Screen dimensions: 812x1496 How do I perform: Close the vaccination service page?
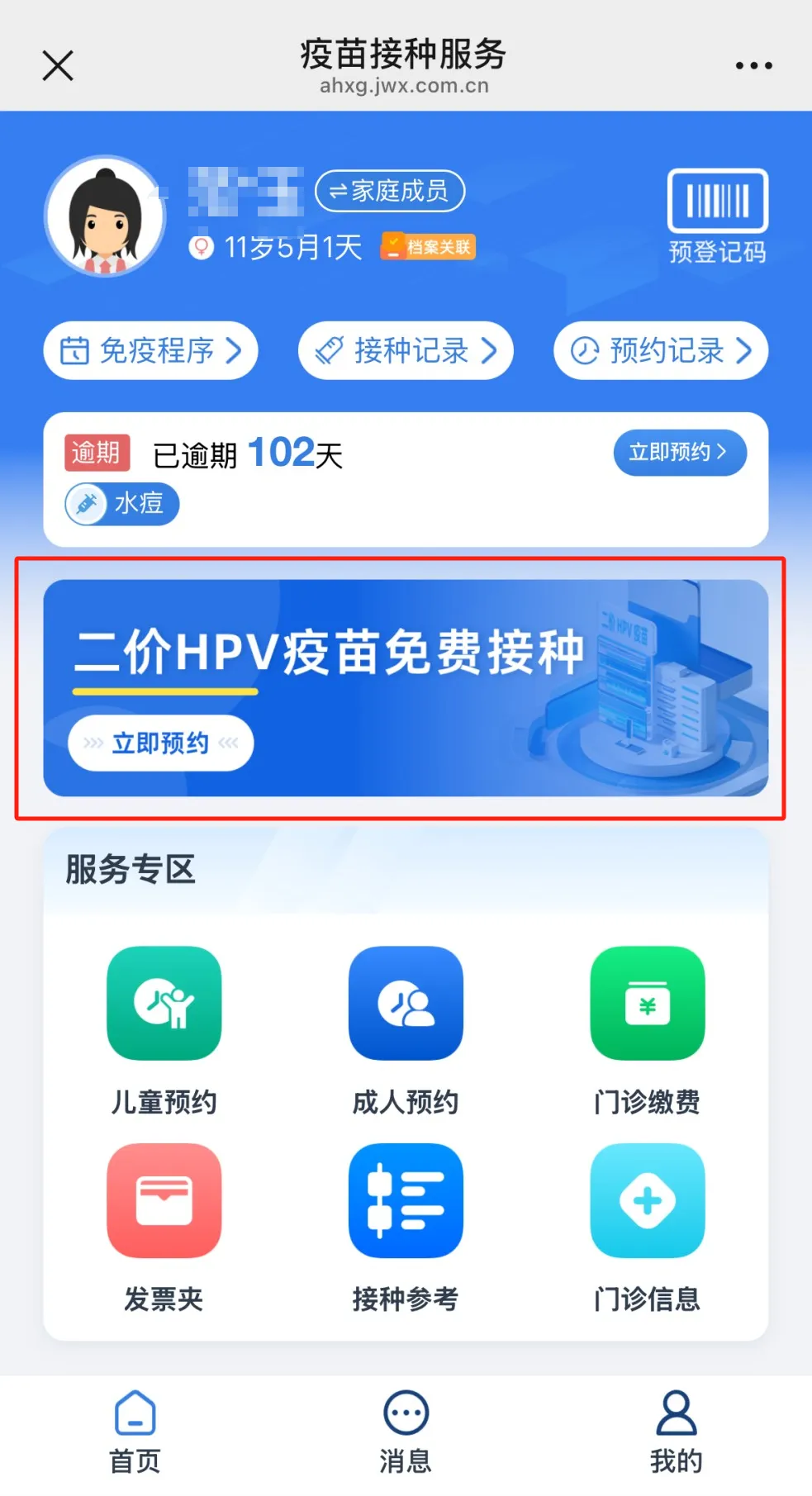coord(58,66)
